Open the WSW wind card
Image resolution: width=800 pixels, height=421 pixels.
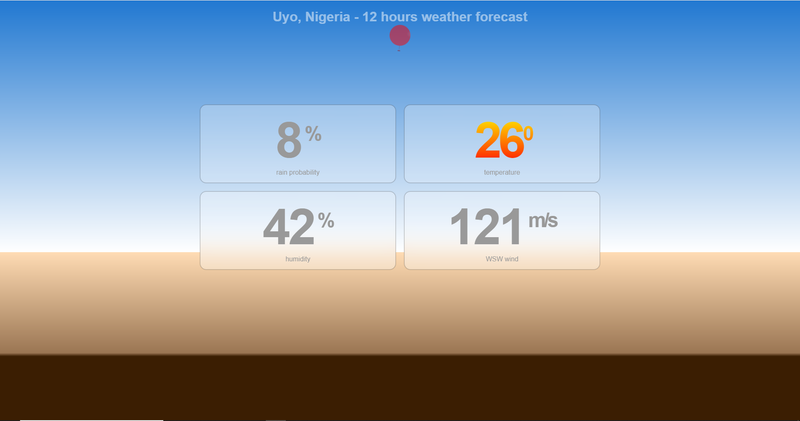(501, 230)
